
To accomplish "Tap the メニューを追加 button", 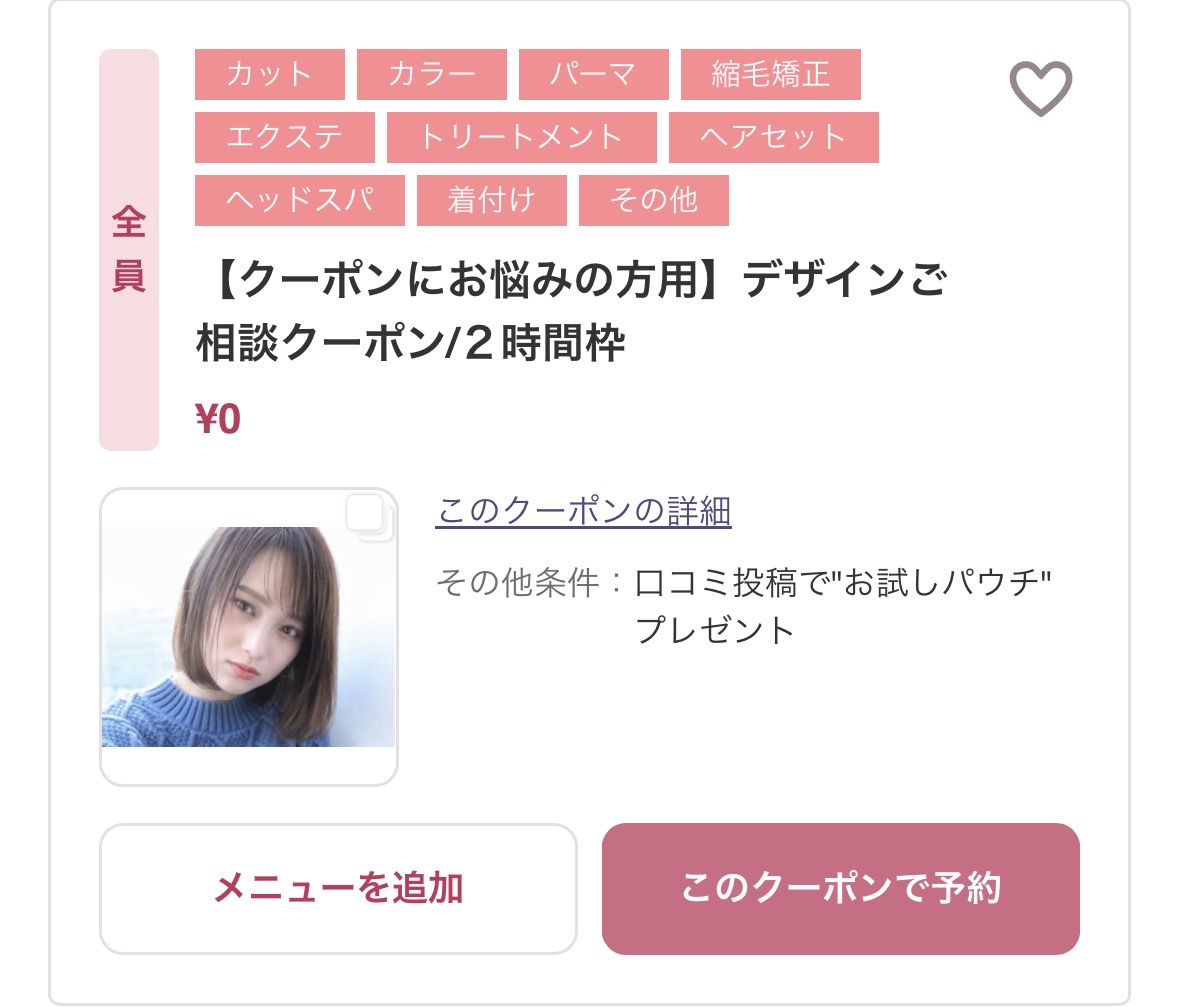I will click(338, 888).
